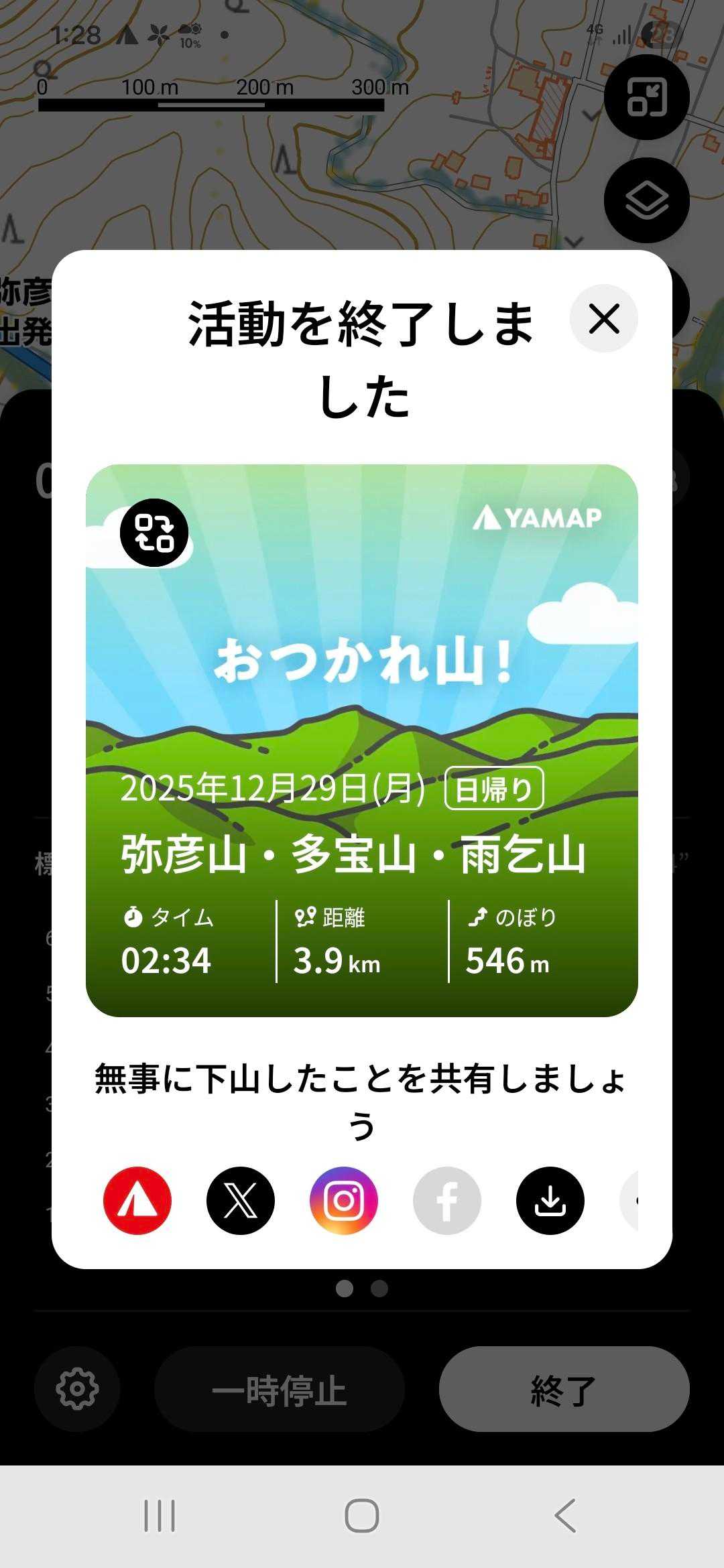Share the activity to YAMAP

pyautogui.click(x=137, y=1201)
